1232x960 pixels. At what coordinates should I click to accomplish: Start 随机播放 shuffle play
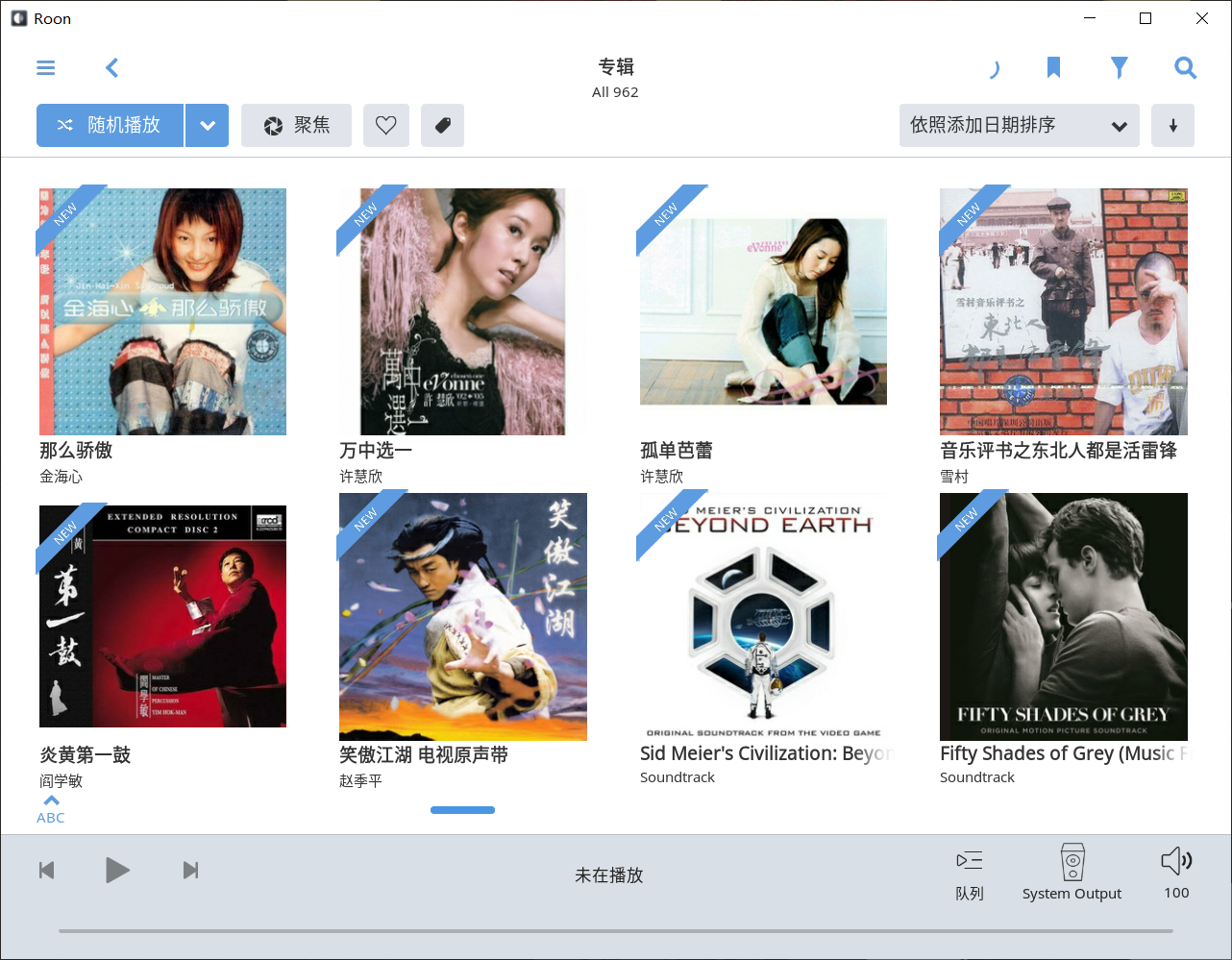coord(110,125)
